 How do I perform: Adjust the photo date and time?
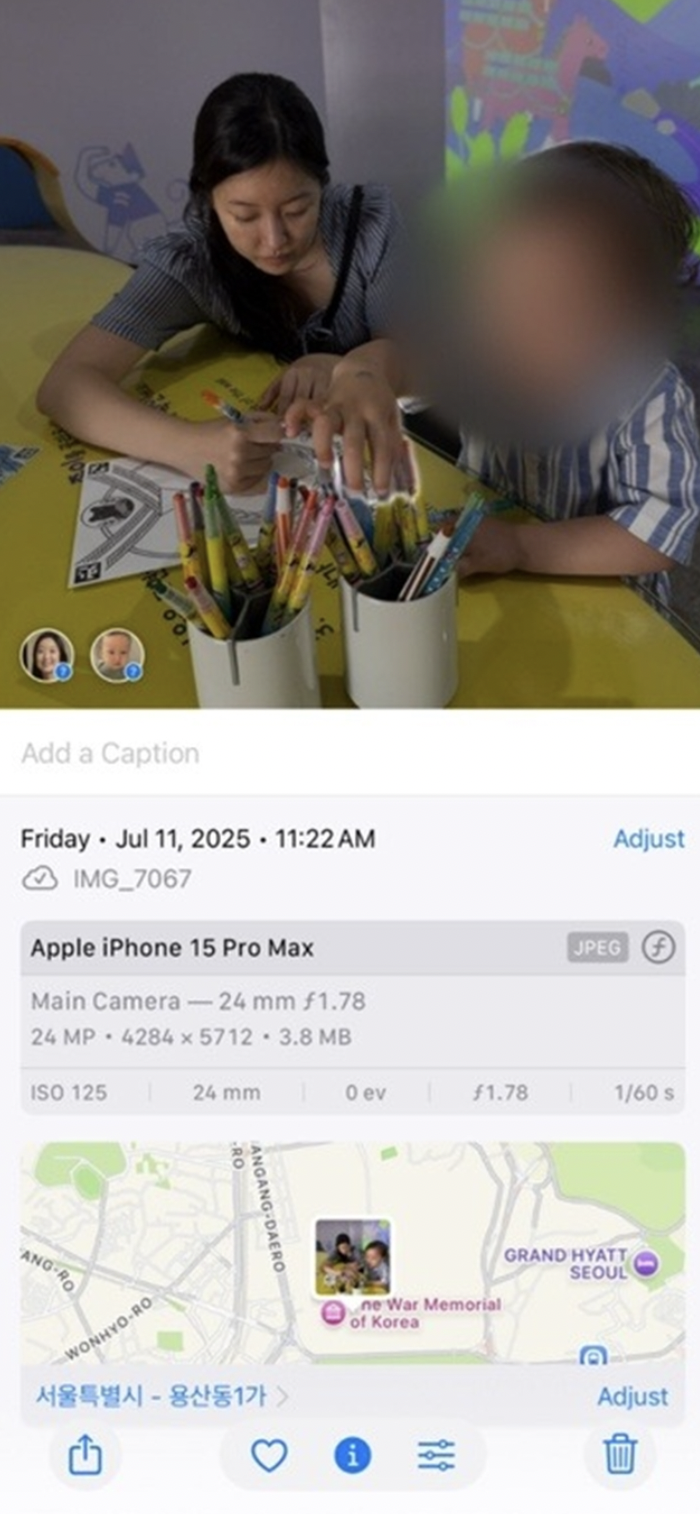(648, 839)
